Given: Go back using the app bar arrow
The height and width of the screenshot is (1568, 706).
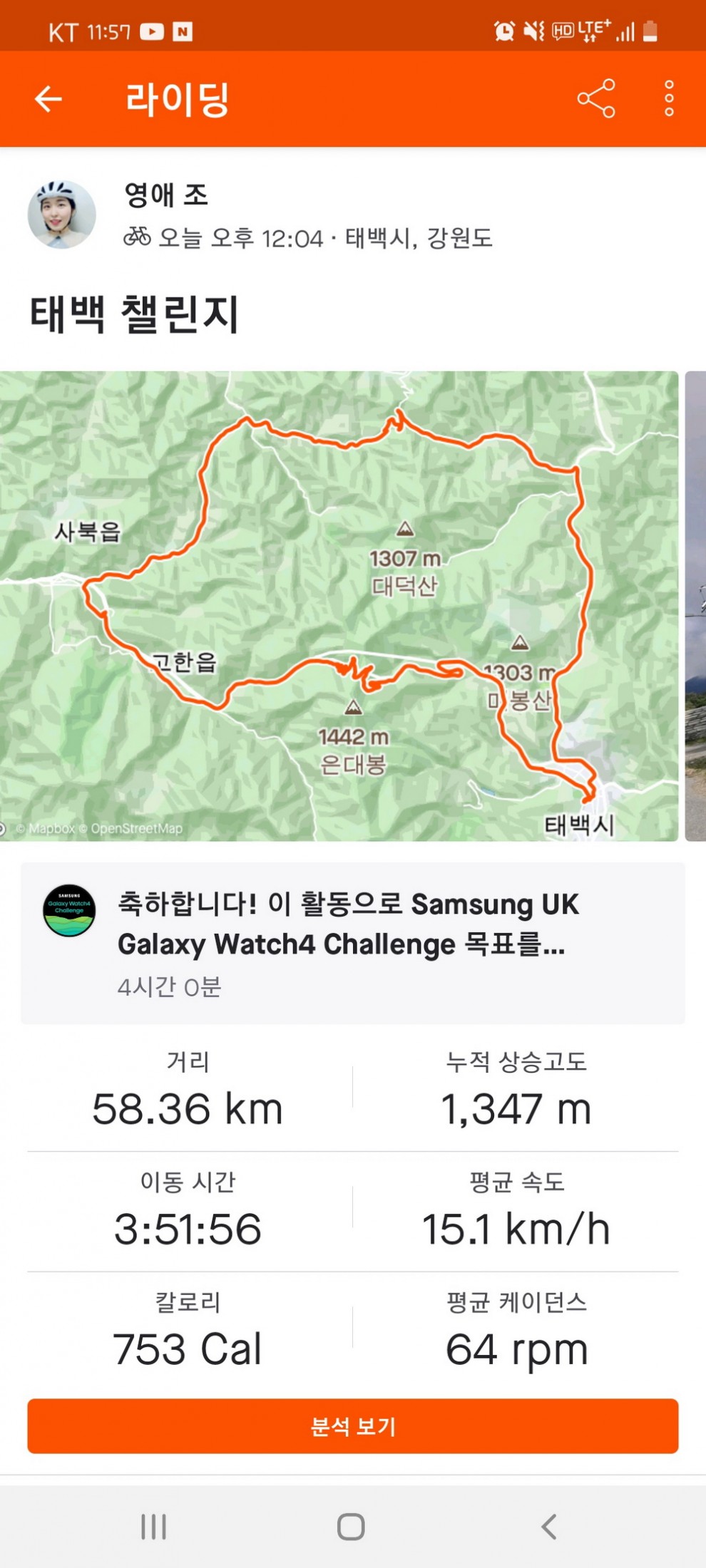Looking at the screenshot, I should [x=48, y=99].
